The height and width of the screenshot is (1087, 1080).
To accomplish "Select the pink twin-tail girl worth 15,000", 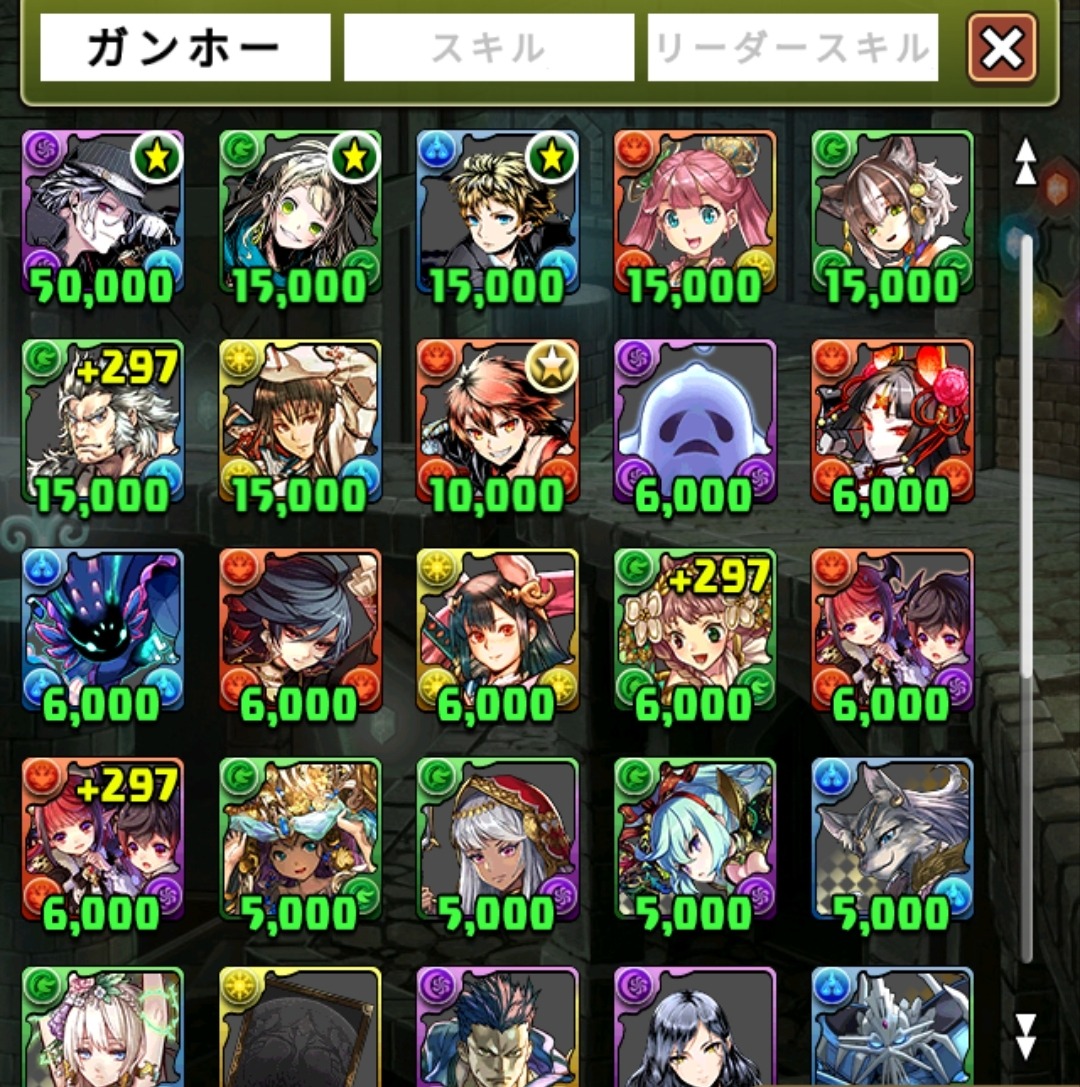I will point(695,210).
